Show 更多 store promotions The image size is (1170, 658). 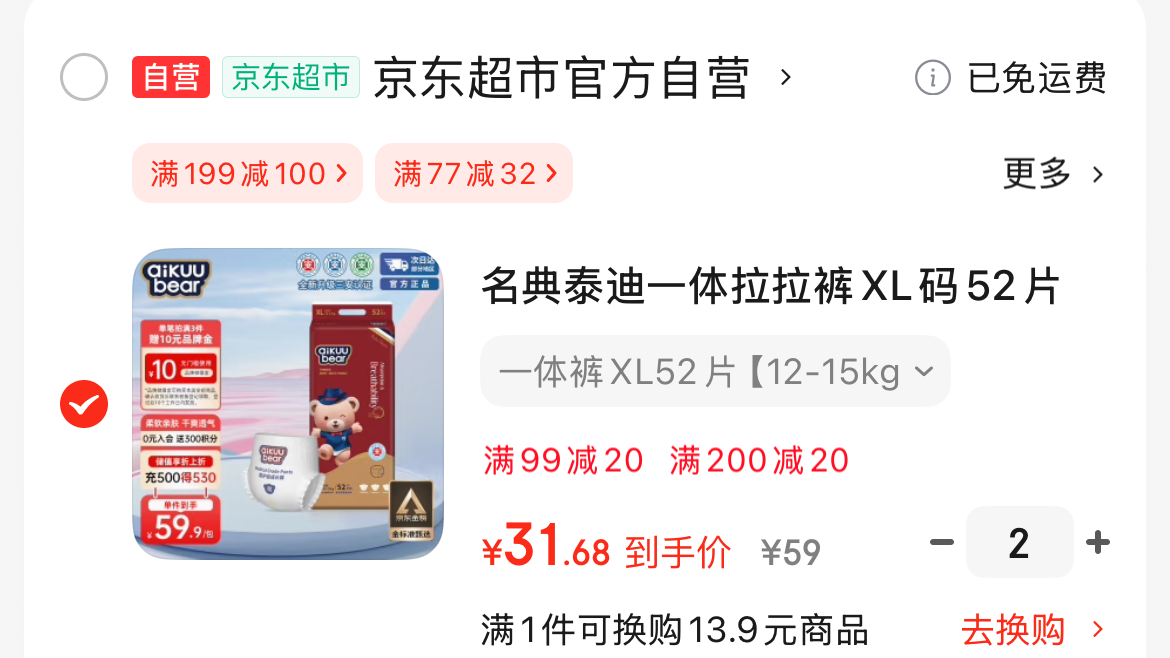1053,174
